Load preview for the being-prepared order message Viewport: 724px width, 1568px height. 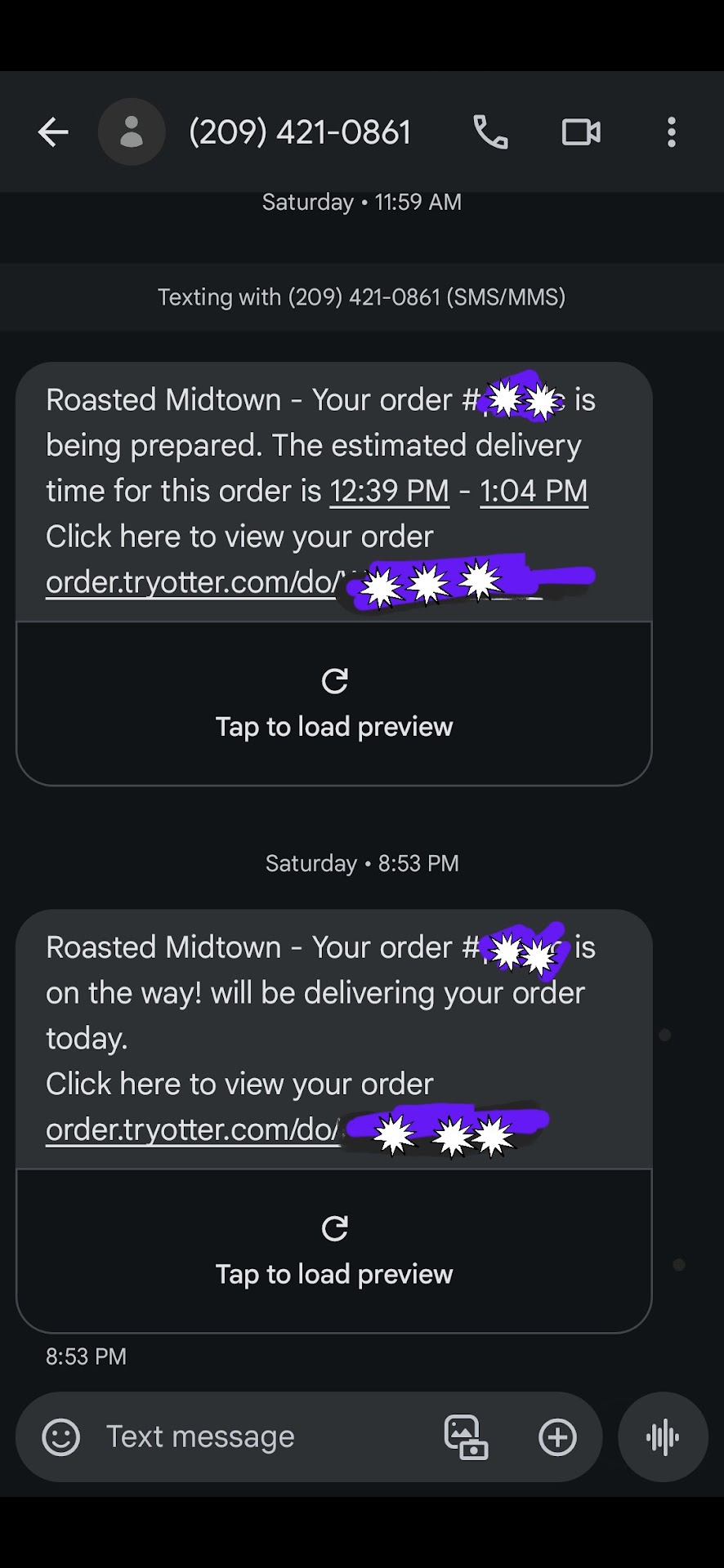click(334, 704)
